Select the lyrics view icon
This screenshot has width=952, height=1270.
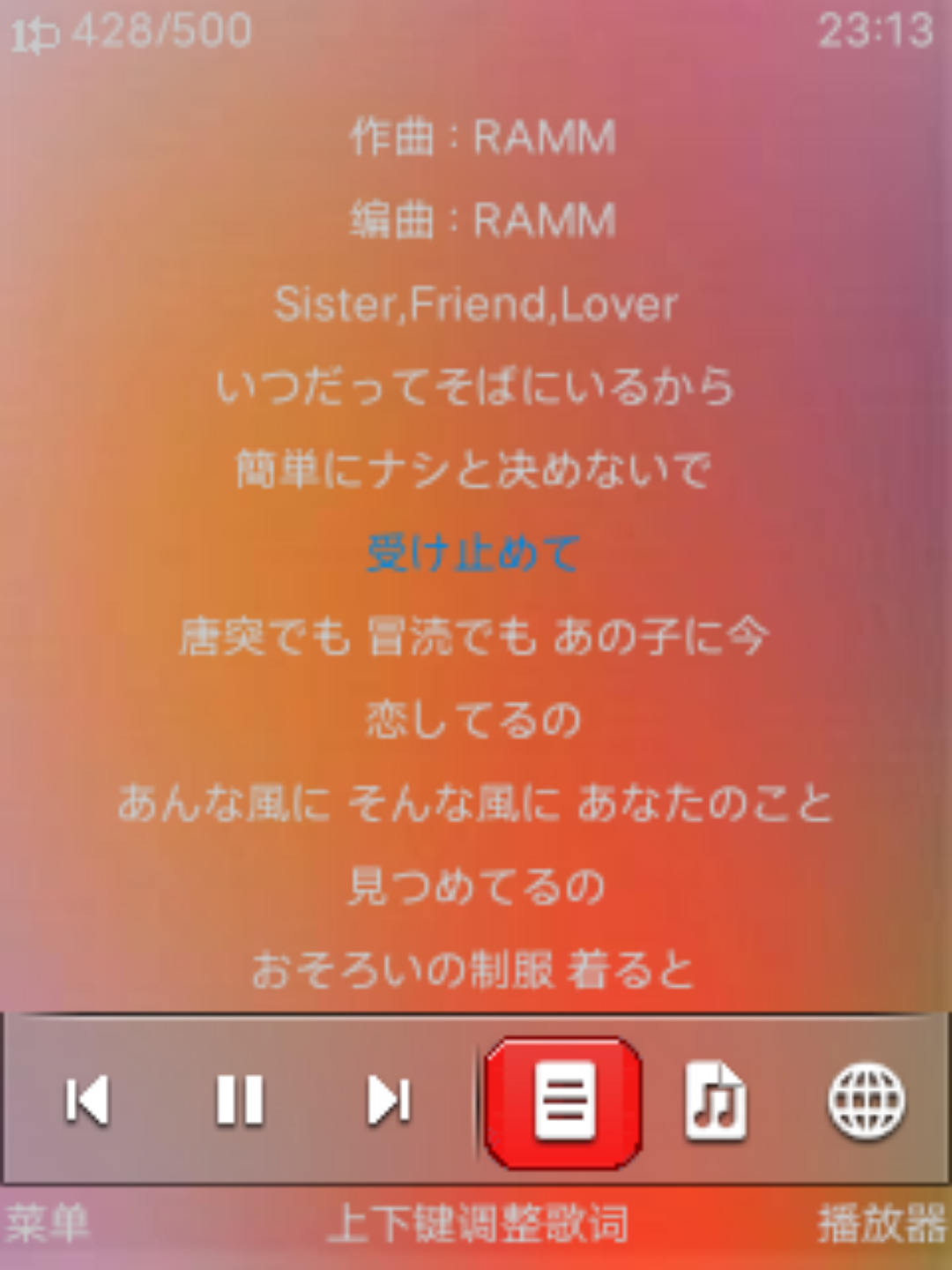tap(563, 1102)
